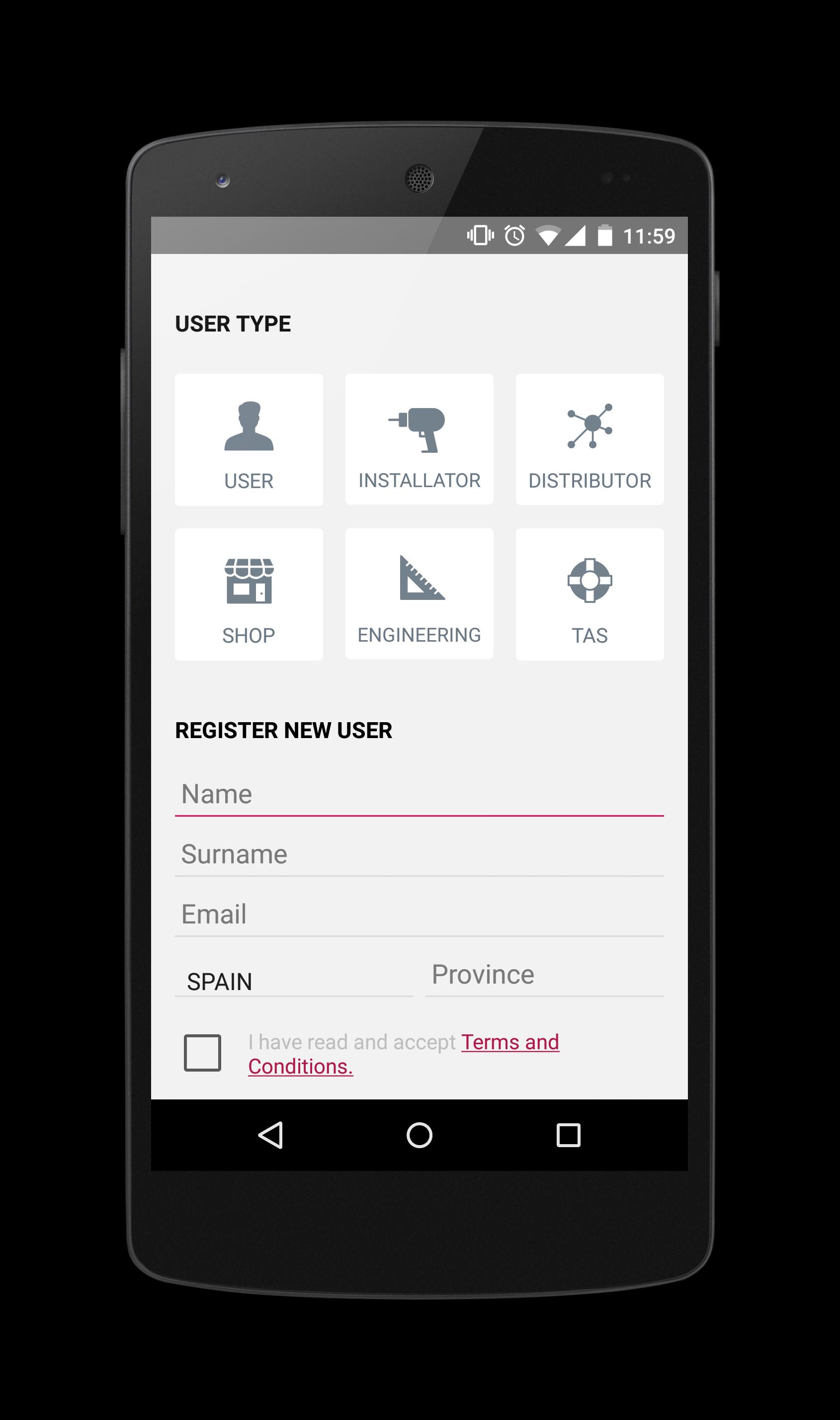Select the USER type card
The image size is (840, 1420).
tap(249, 439)
